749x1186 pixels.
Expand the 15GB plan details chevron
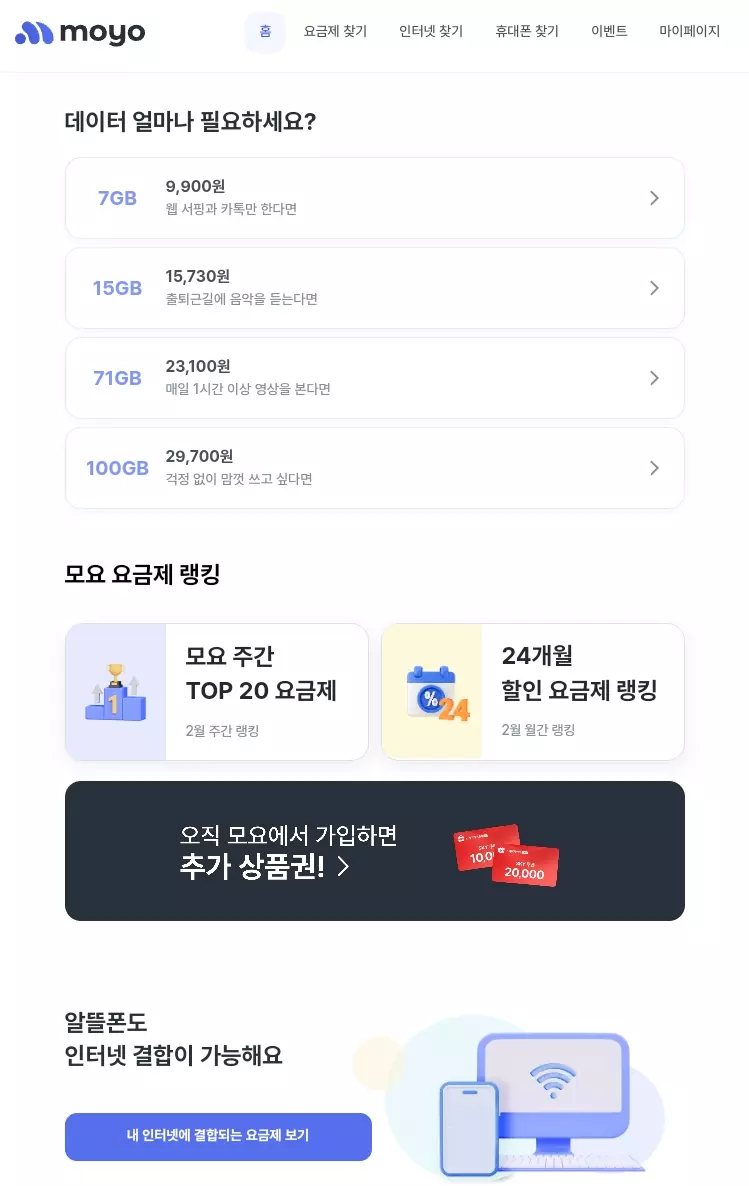click(655, 287)
